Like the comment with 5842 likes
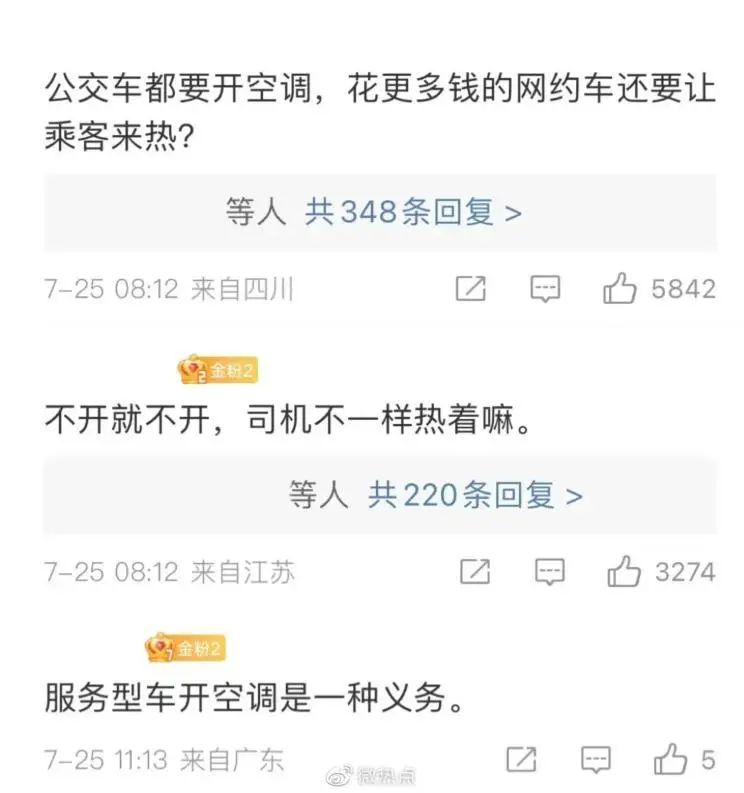This screenshot has height=793, width=744. (x=621, y=290)
